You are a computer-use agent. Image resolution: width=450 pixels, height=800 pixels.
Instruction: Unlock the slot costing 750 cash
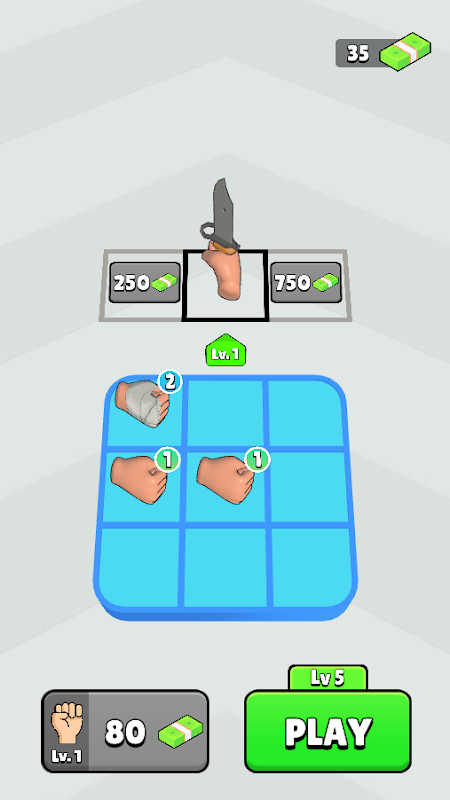[306, 282]
